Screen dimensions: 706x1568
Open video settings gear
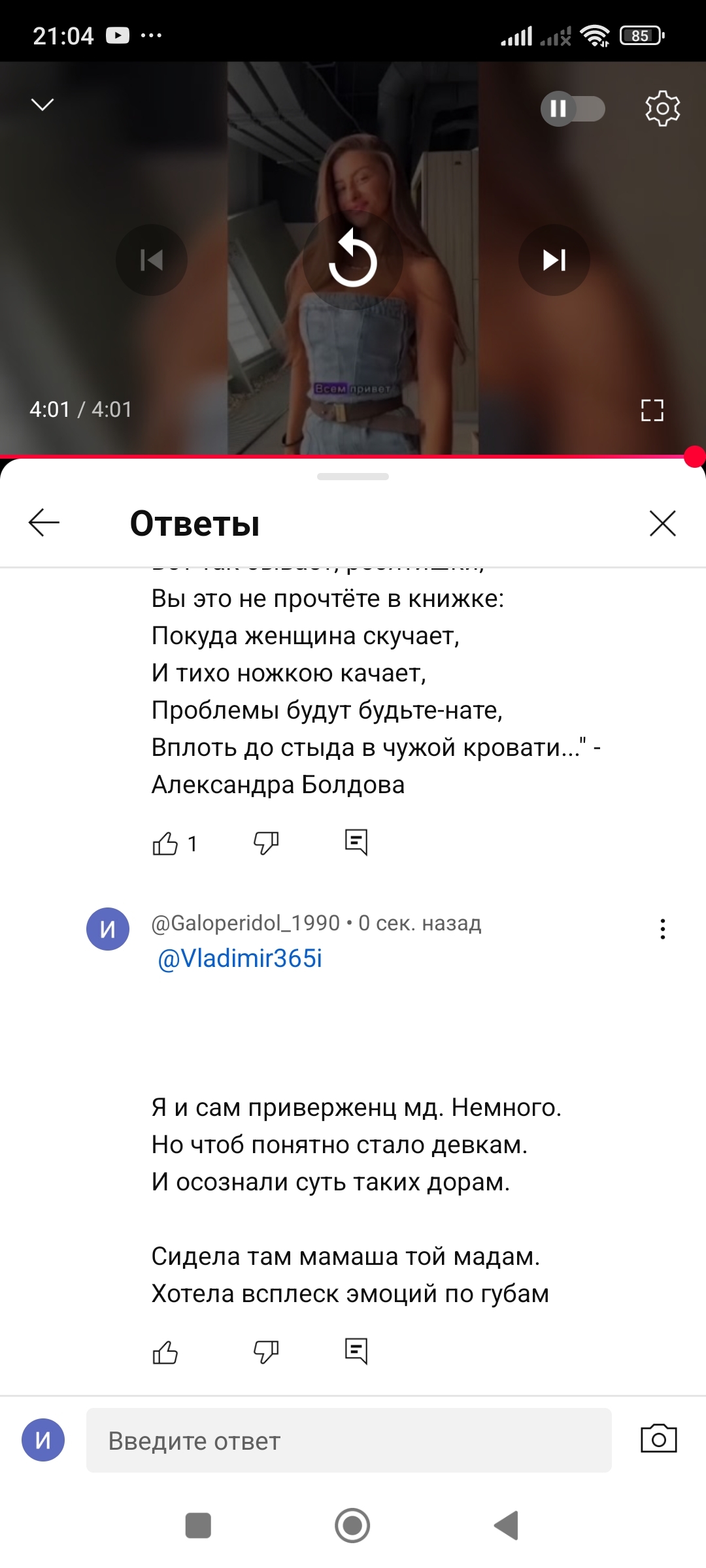click(x=662, y=108)
